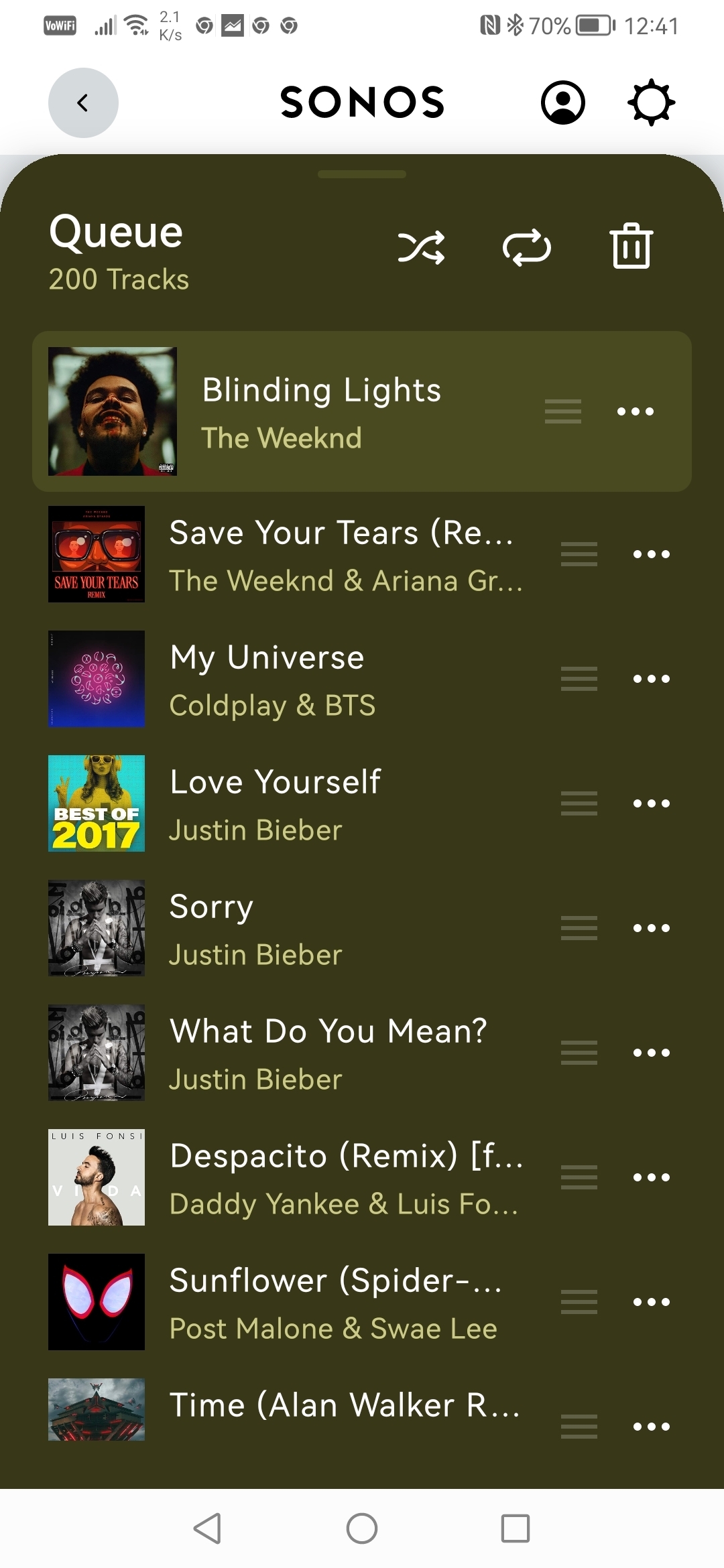724x1568 pixels.
Task: Shuffle the queue
Action: [421, 248]
